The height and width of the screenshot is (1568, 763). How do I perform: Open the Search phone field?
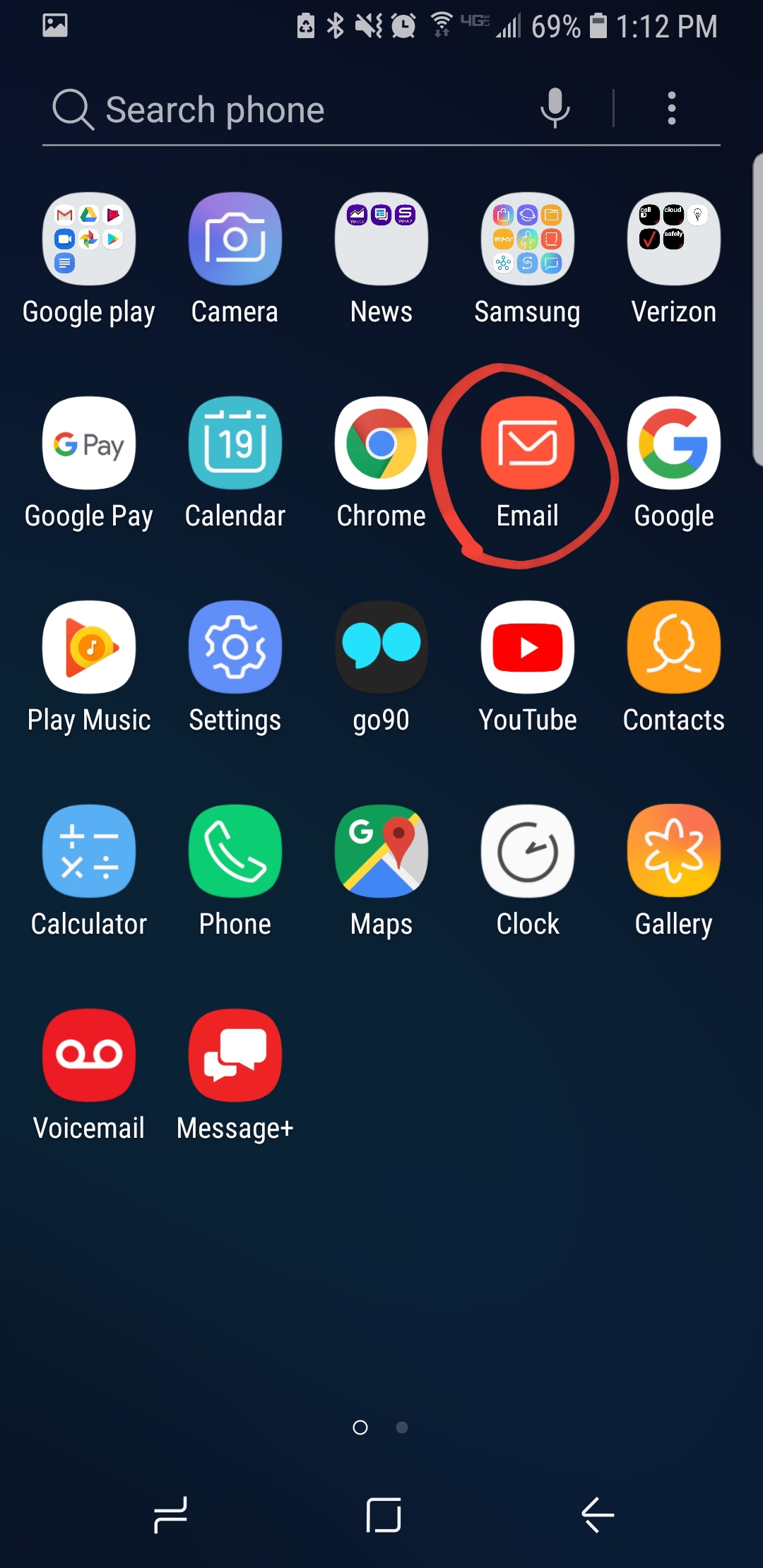[283, 110]
